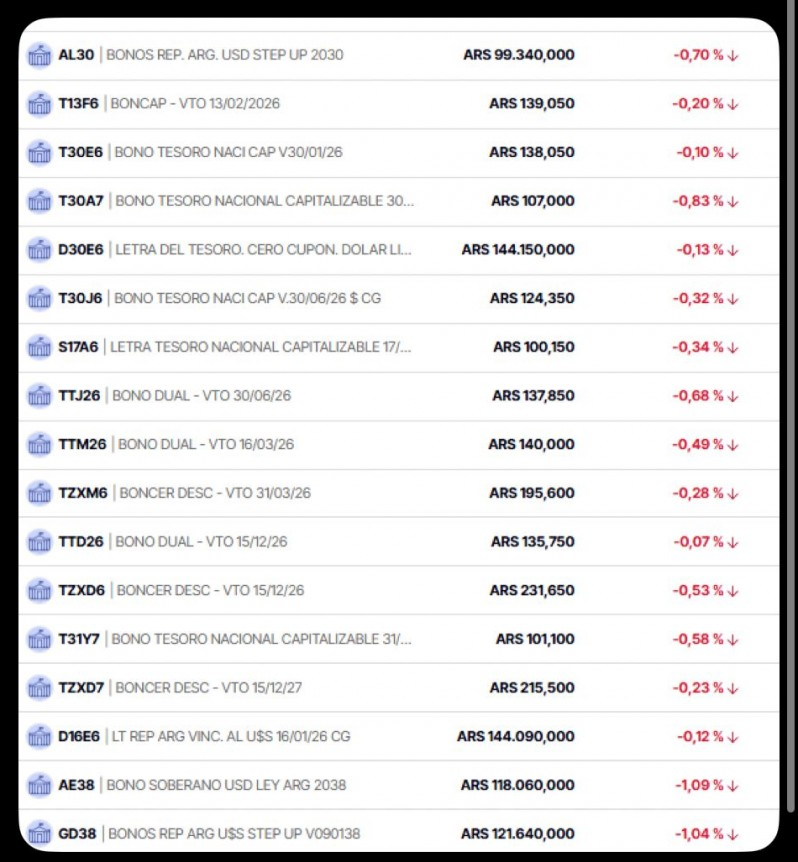Open the S17A6 letra tesoro row
This screenshot has width=798, height=862.
[x=398, y=347]
